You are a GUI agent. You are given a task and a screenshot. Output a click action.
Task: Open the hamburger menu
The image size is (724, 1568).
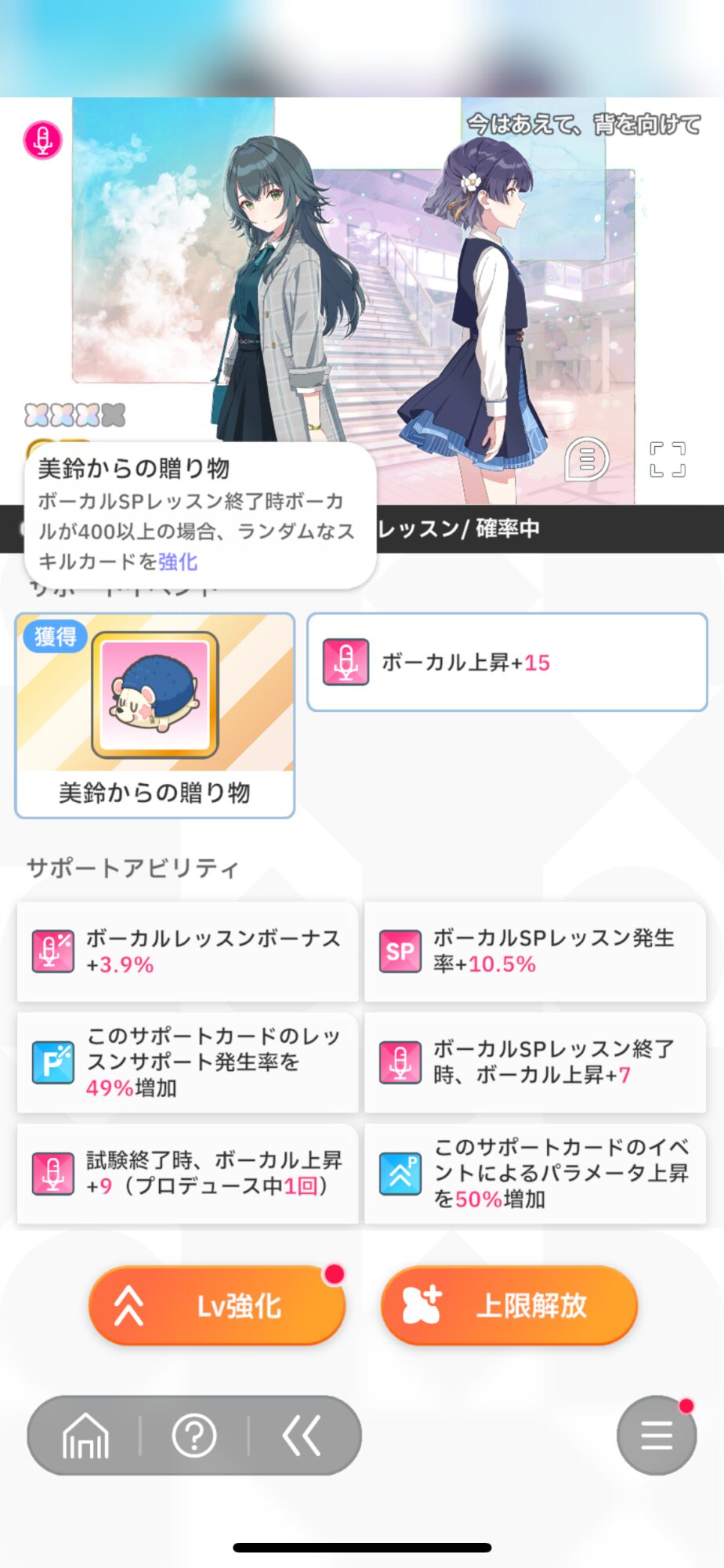[656, 1436]
